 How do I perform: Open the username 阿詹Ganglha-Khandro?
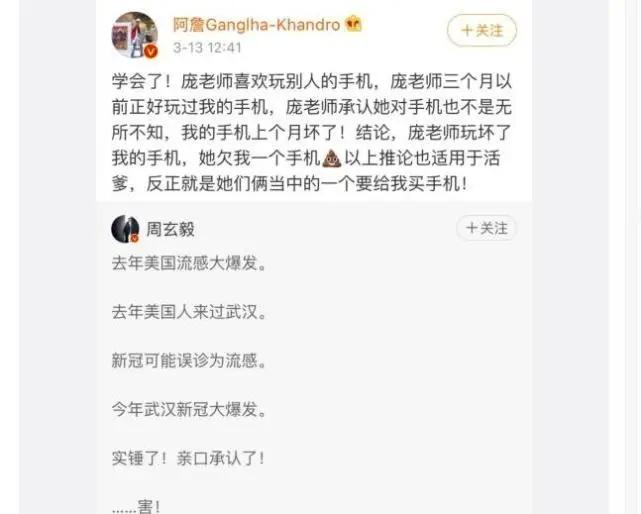(256, 24)
